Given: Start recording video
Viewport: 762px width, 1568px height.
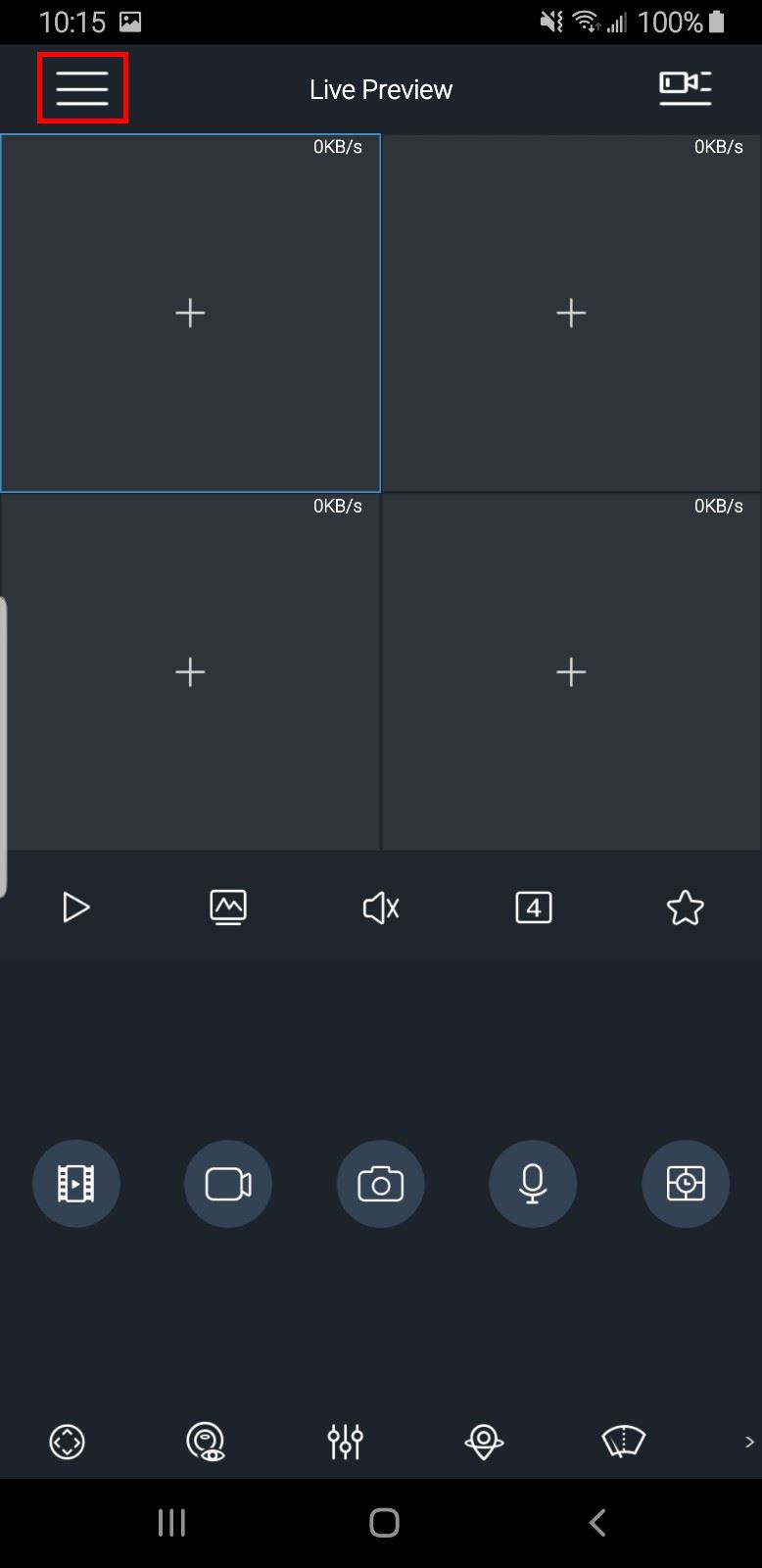Looking at the screenshot, I should [228, 1184].
